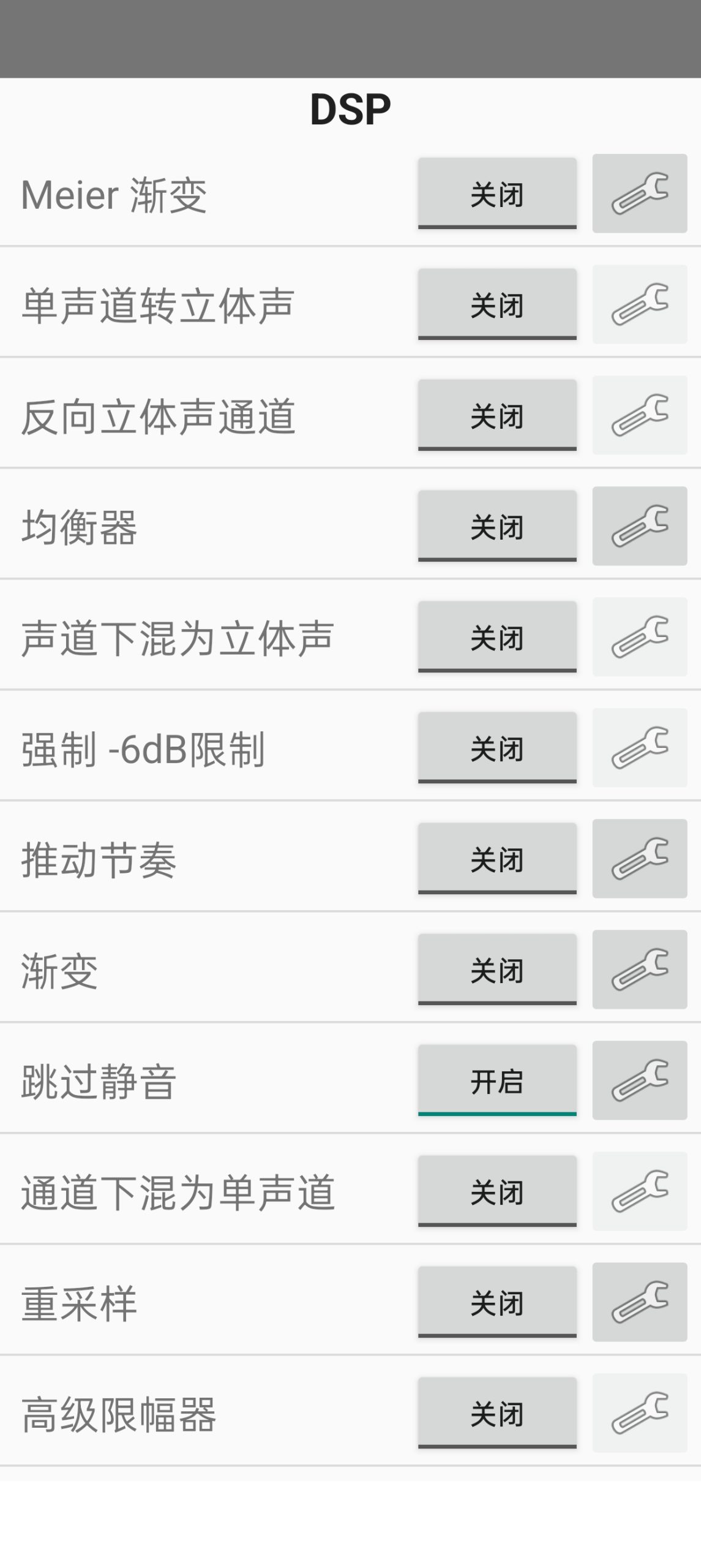
Task: Open 推动节奏 settings wrench
Action: [639, 859]
